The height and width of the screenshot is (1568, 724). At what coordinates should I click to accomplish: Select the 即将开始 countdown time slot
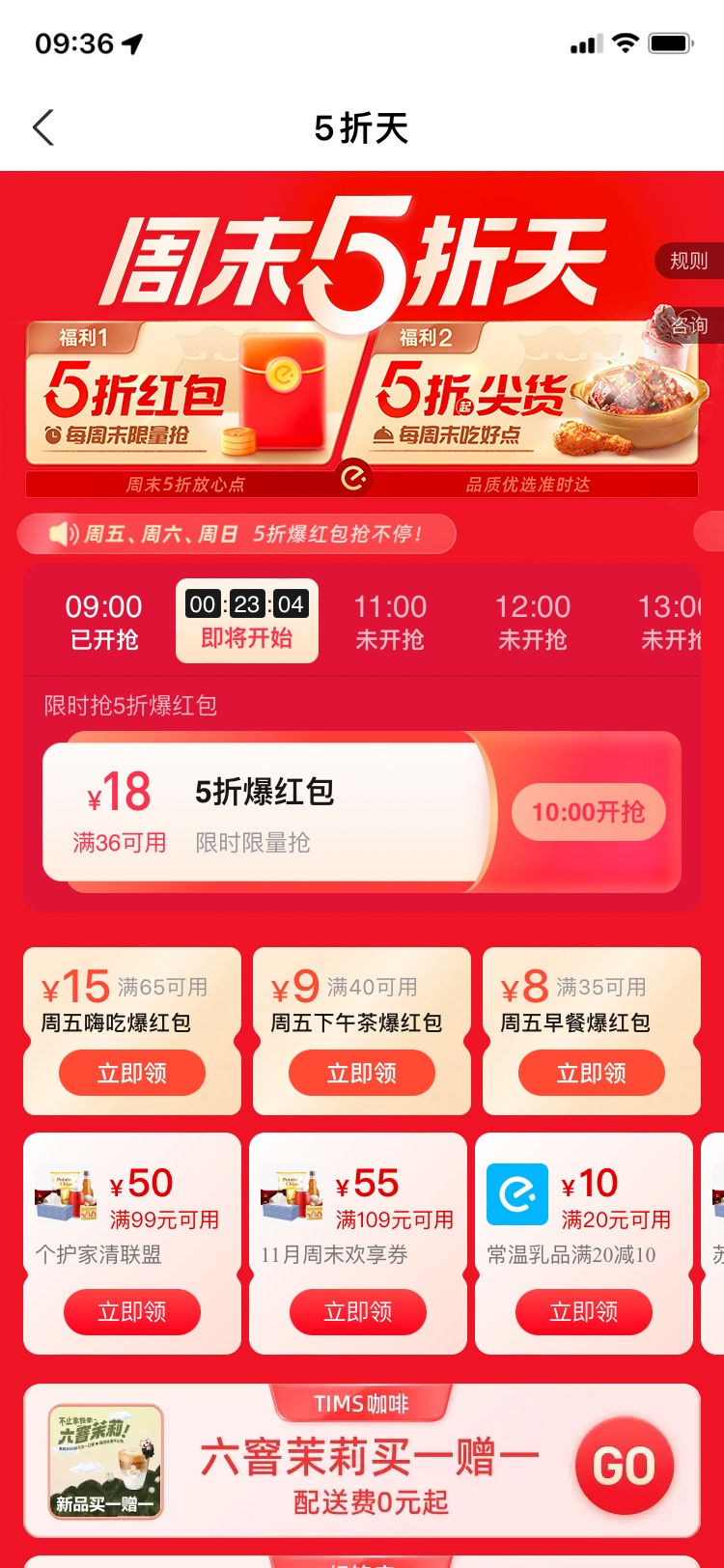(247, 622)
